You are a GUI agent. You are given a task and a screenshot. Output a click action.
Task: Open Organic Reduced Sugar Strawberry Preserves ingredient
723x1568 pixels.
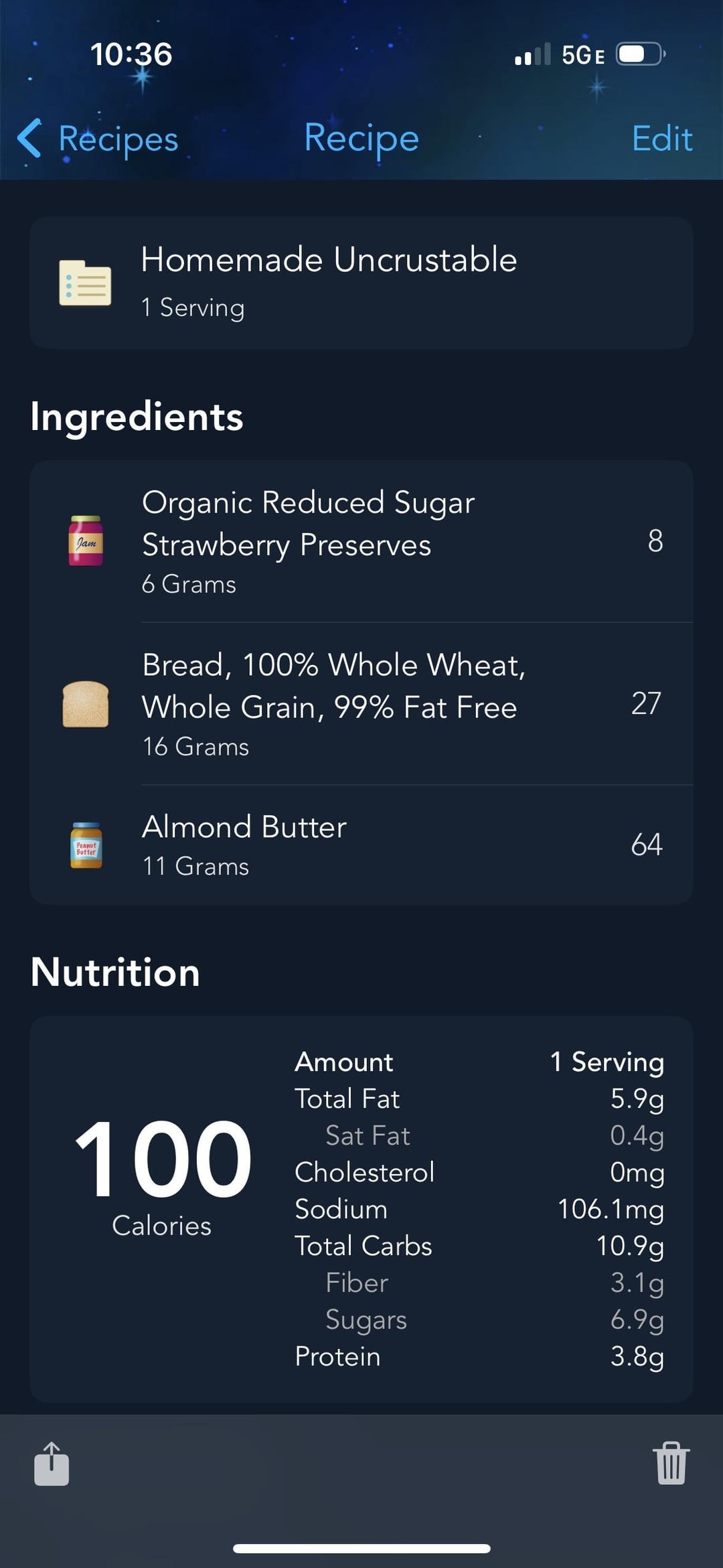(361, 541)
